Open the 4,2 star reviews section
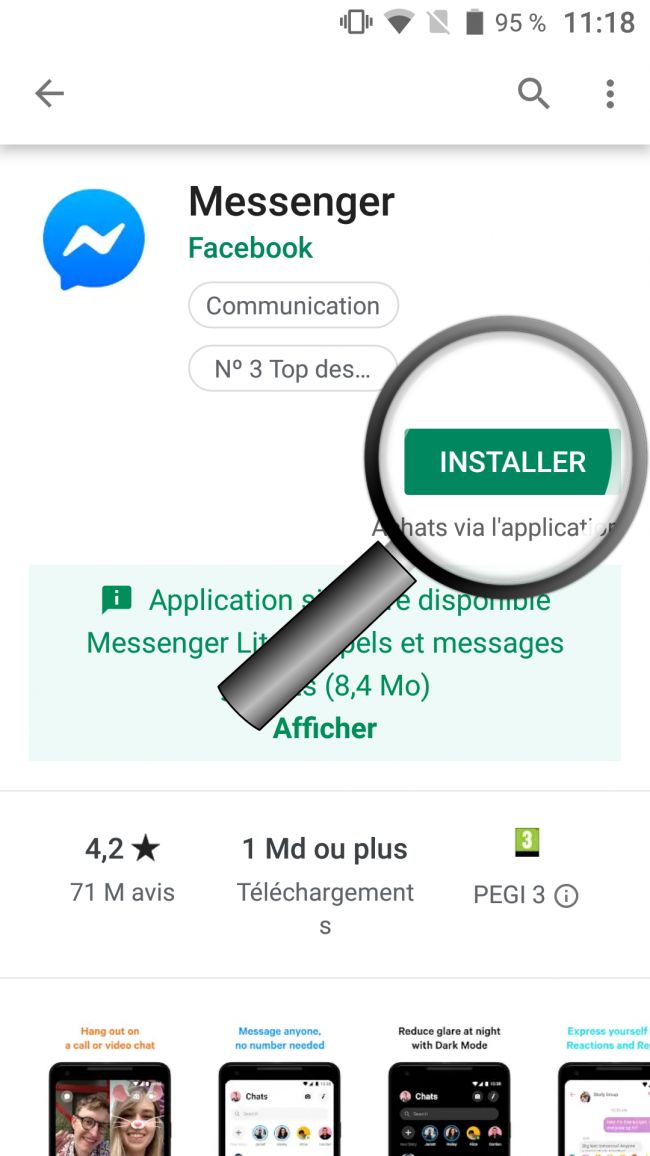 pyautogui.click(x=122, y=868)
